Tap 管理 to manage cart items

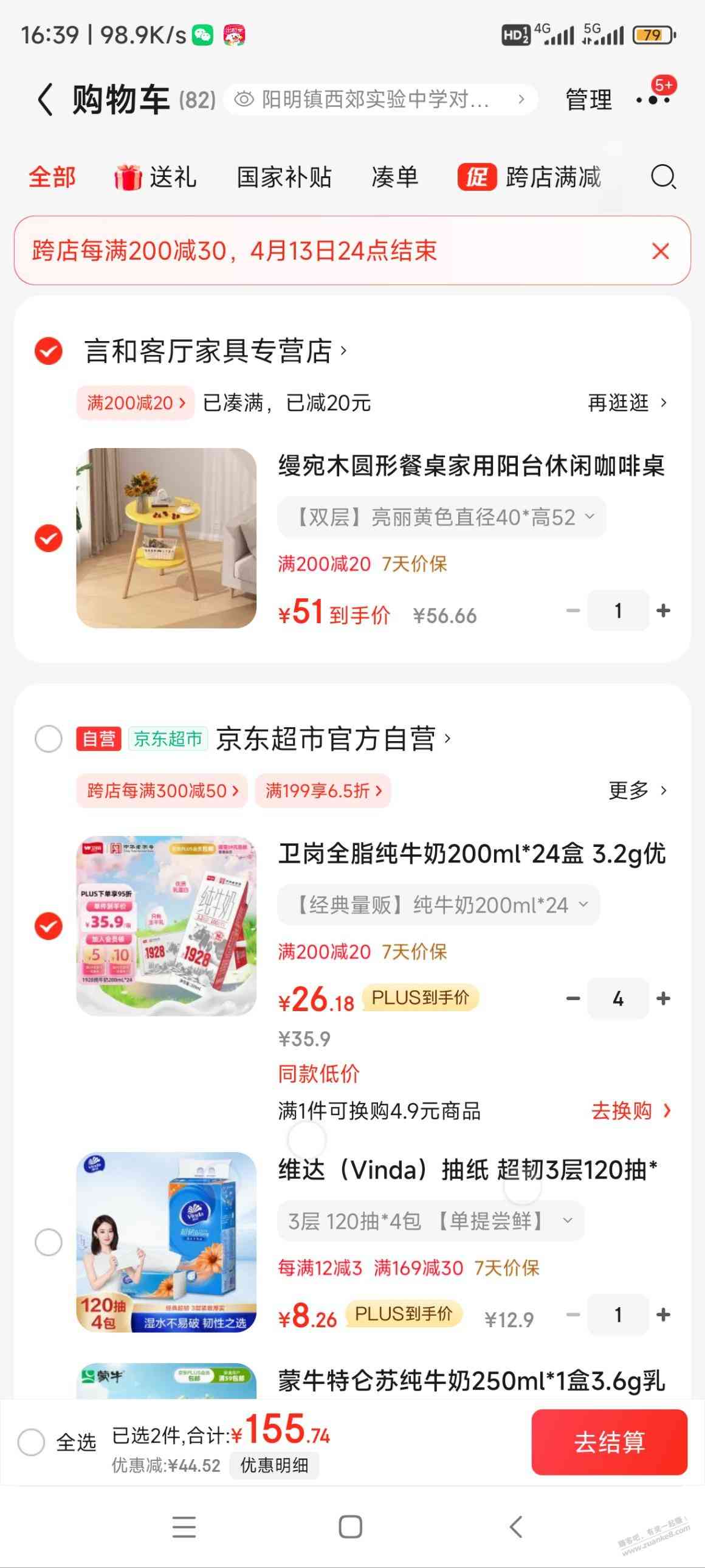pyautogui.click(x=588, y=99)
